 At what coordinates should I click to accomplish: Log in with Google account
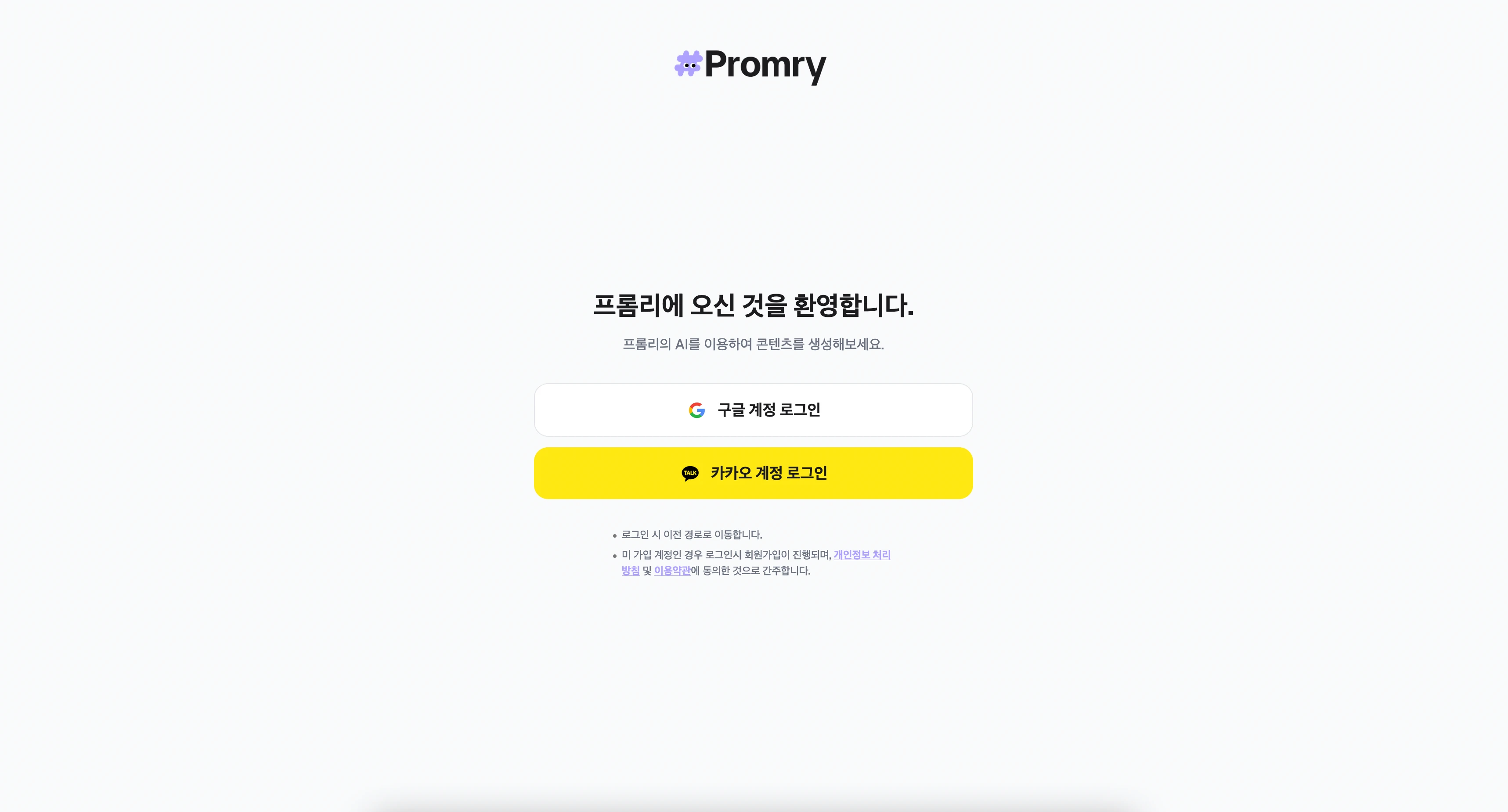753,410
